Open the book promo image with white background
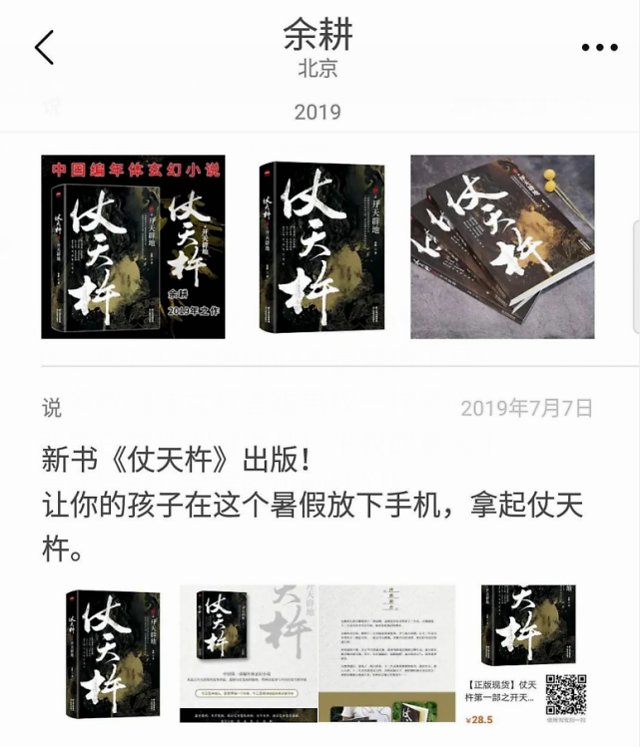The width and height of the screenshot is (640, 747). pos(248,654)
